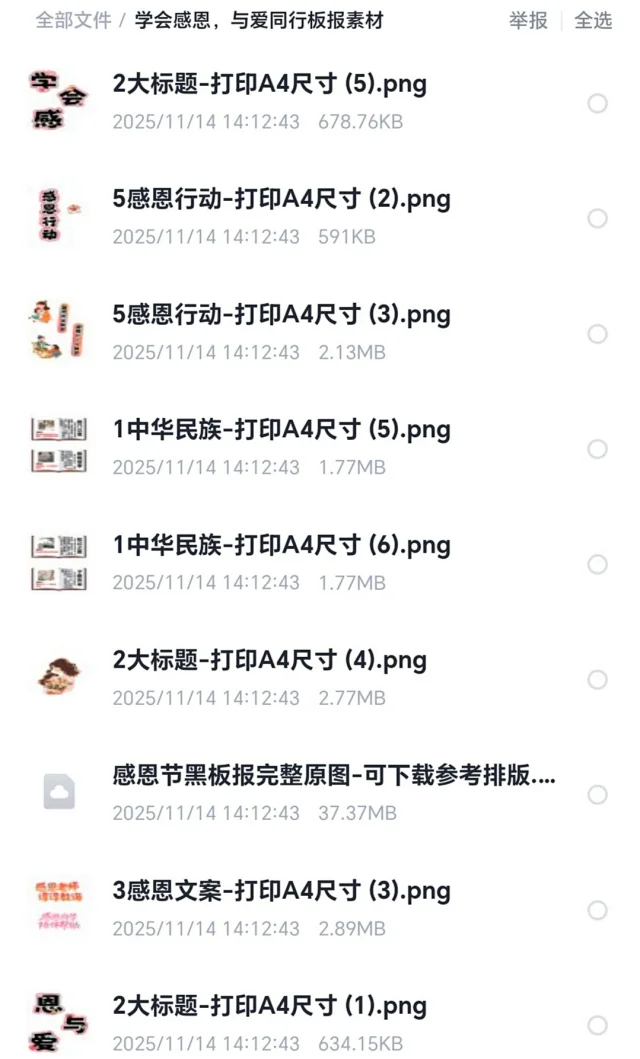The image size is (640, 1059).
Task: Select the checkbox for 2大标题-打印A4尺寸 (4).png
Action: [x=597, y=680]
